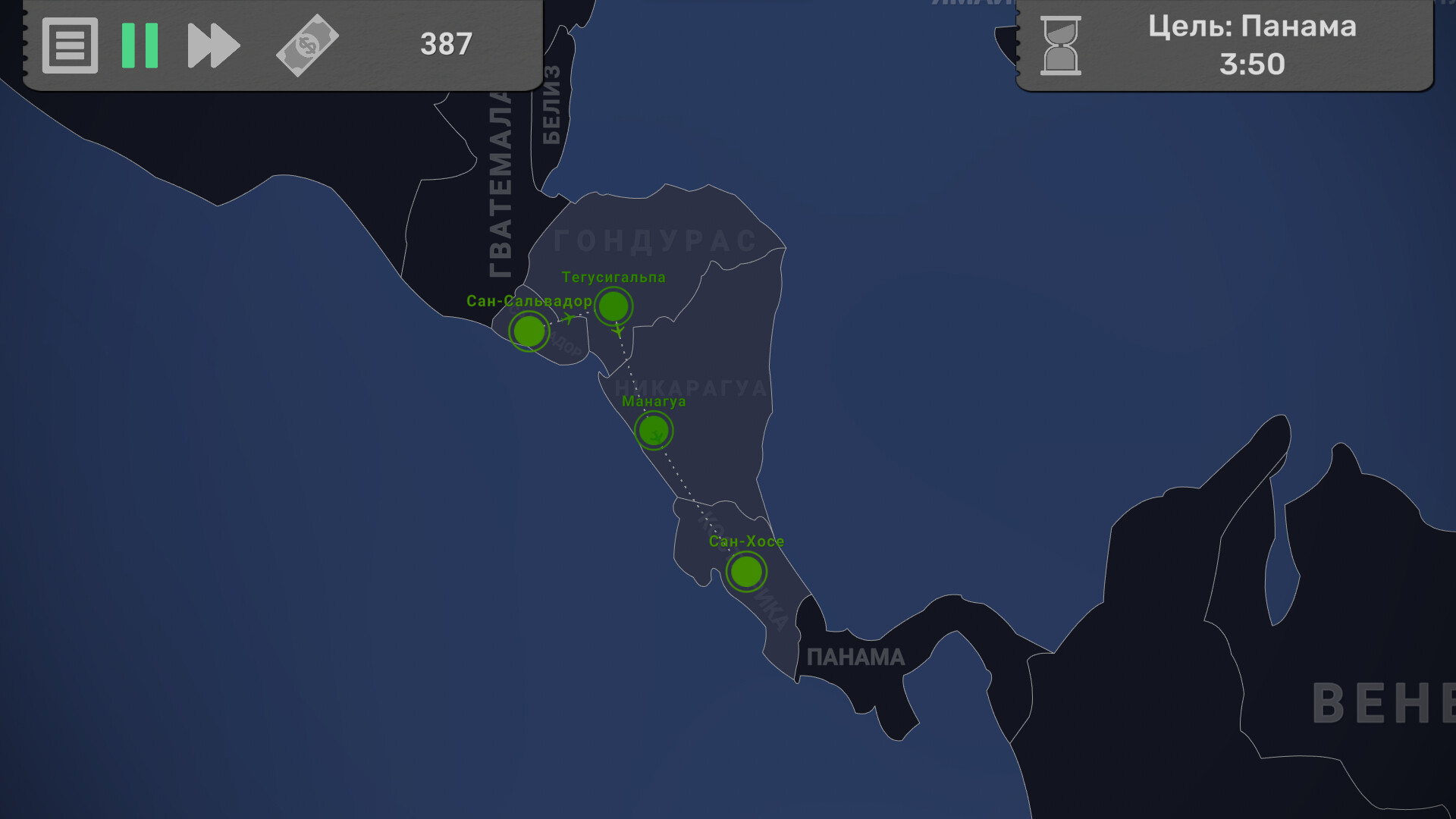Select the Сан-Сальвадор city node

pyautogui.click(x=529, y=331)
